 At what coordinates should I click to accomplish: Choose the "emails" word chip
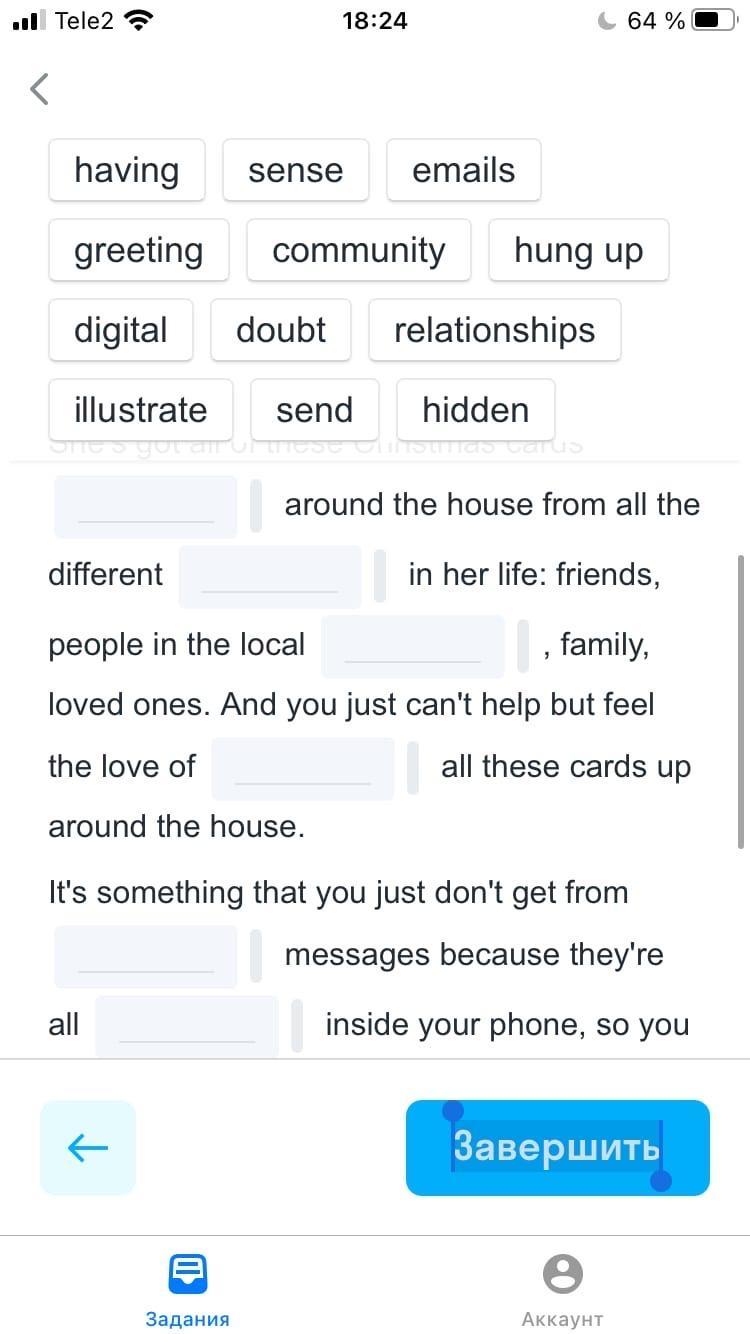[x=464, y=170]
